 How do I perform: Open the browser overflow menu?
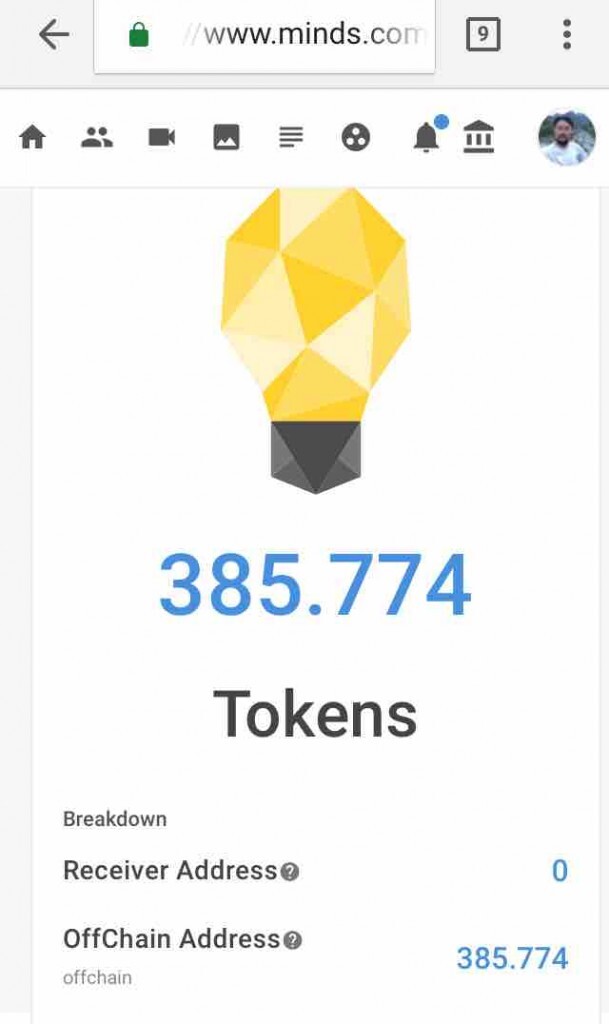coord(566,36)
